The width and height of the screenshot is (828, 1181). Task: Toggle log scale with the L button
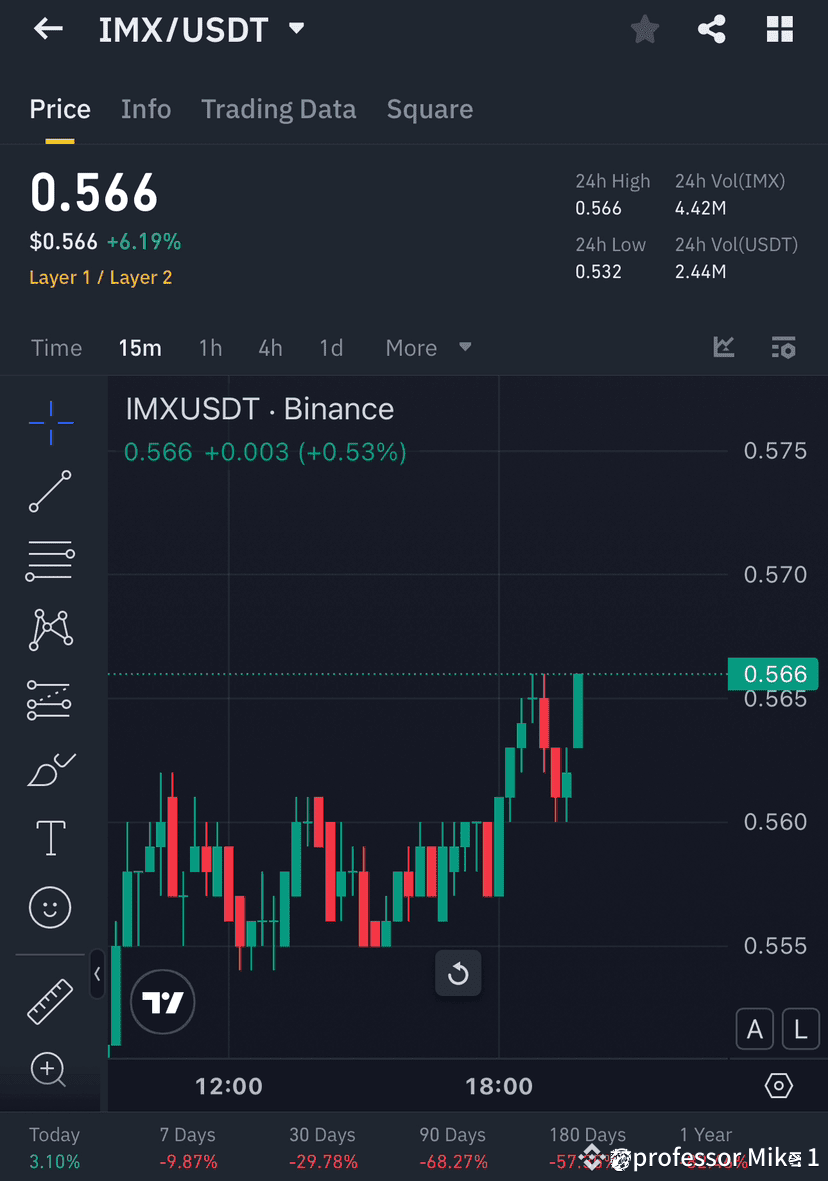pos(800,1029)
